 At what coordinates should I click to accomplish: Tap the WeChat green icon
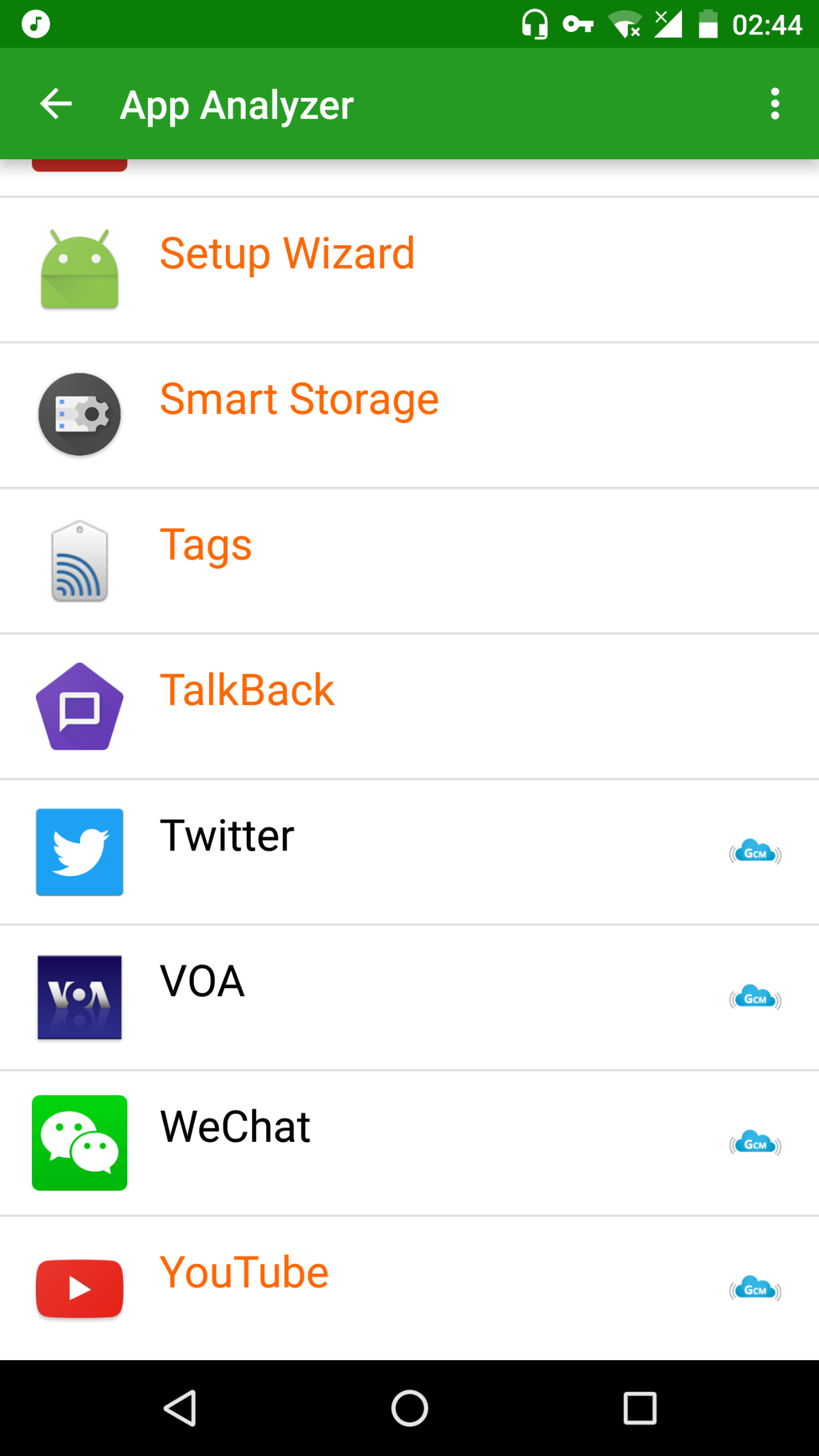click(x=79, y=1143)
